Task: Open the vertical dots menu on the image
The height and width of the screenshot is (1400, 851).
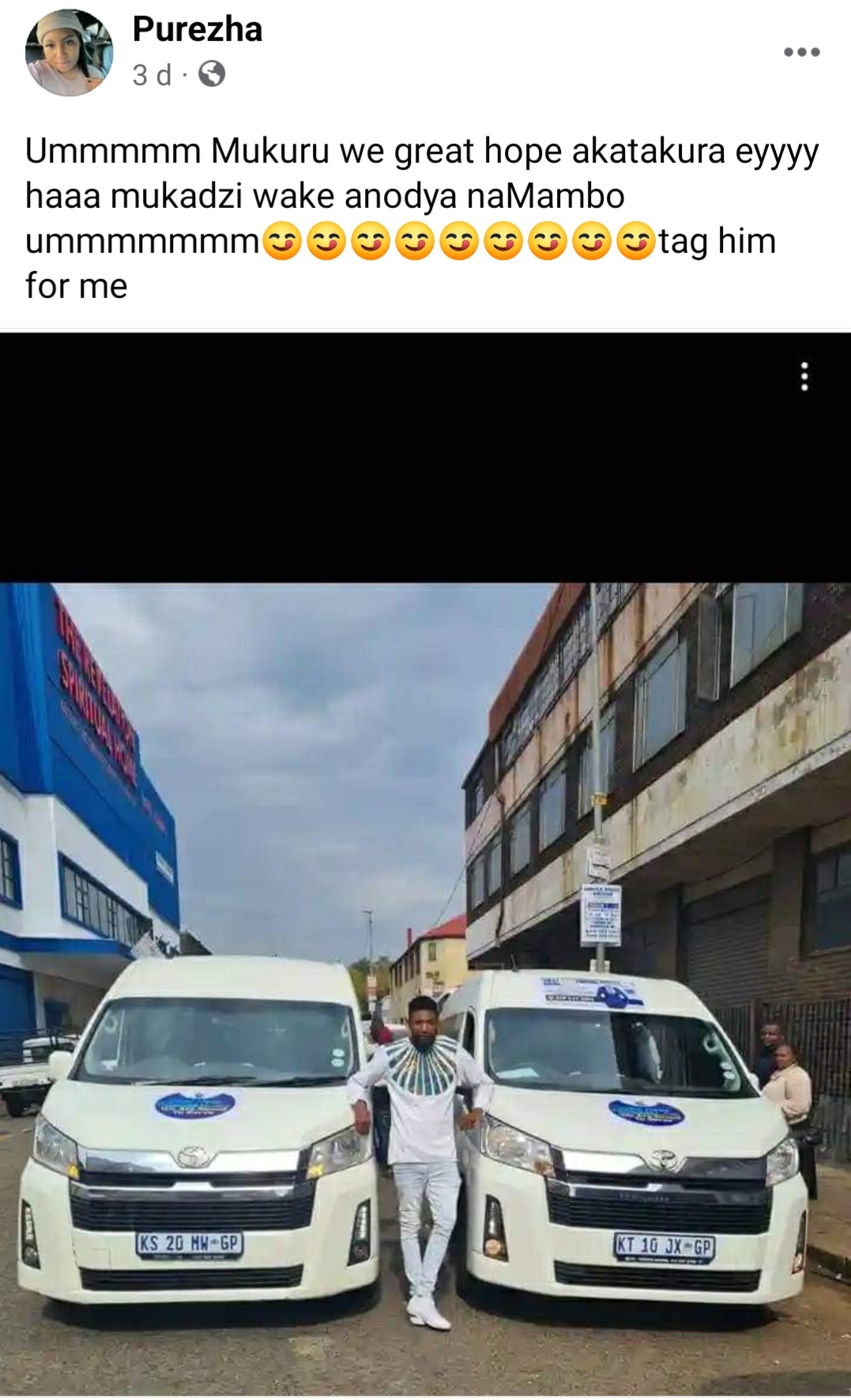Action: click(x=804, y=376)
